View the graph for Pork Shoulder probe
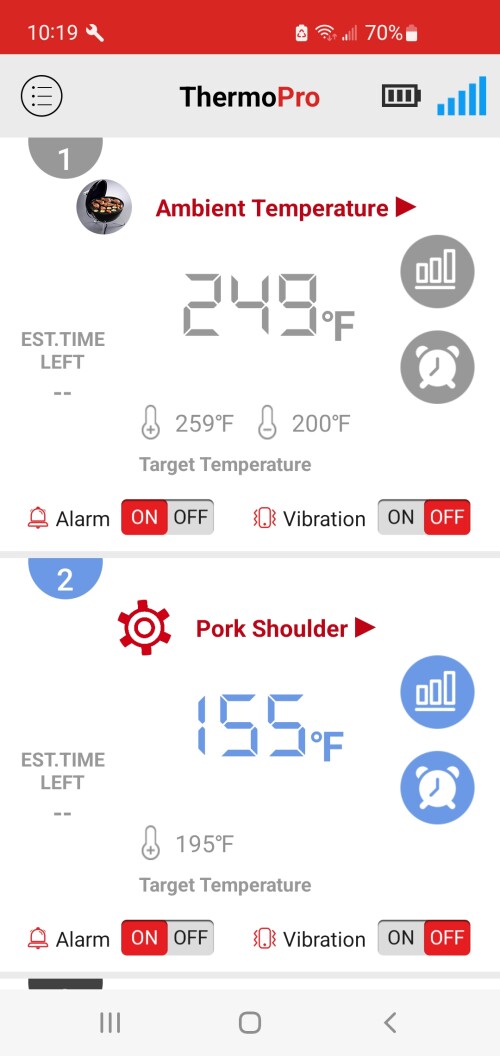 point(437,692)
